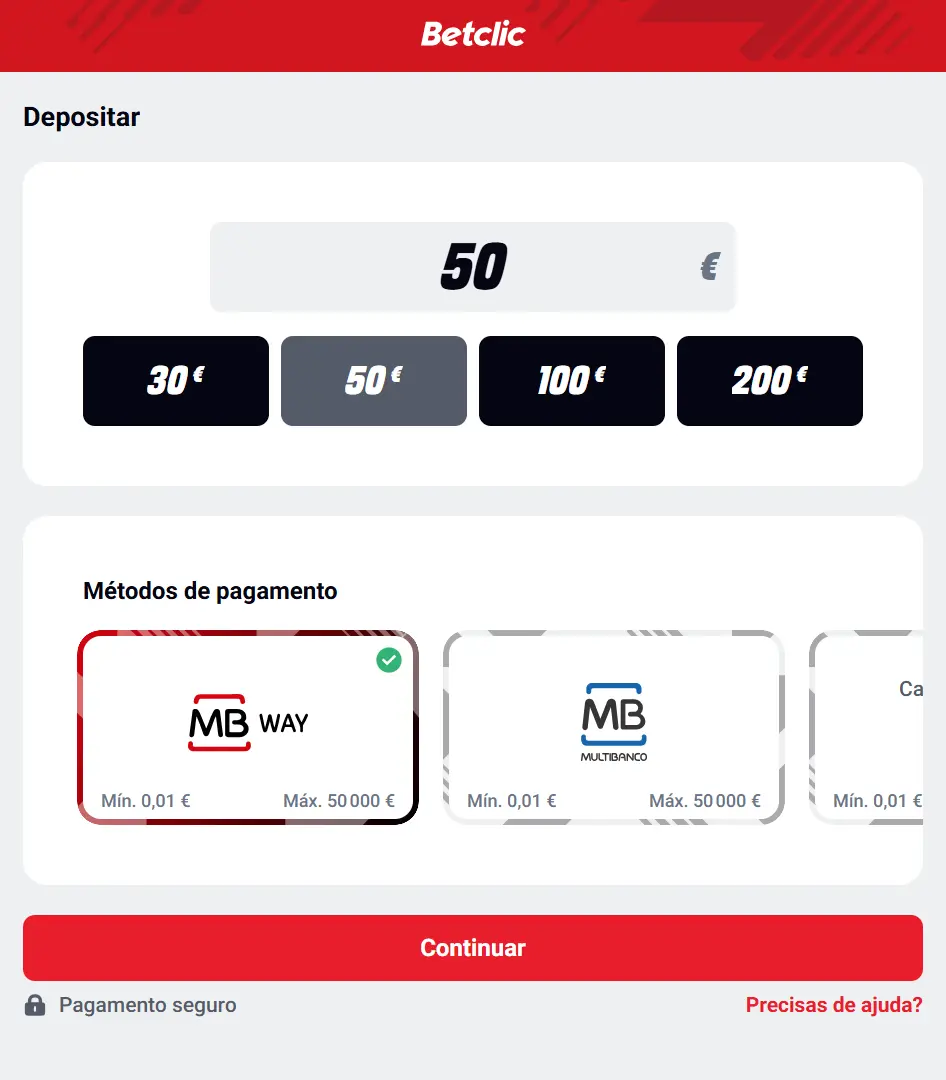Screen dimensions: 946x1080
Task: Edit the deposit amount field
Action: point(472,267)
